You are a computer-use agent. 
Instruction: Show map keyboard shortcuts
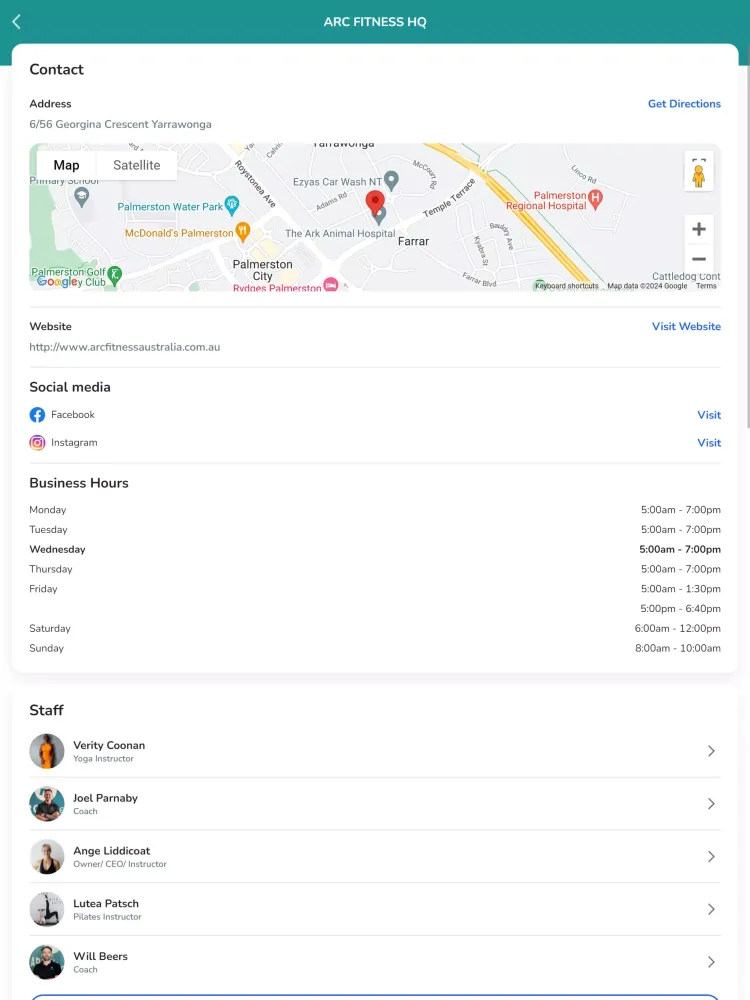567,286
